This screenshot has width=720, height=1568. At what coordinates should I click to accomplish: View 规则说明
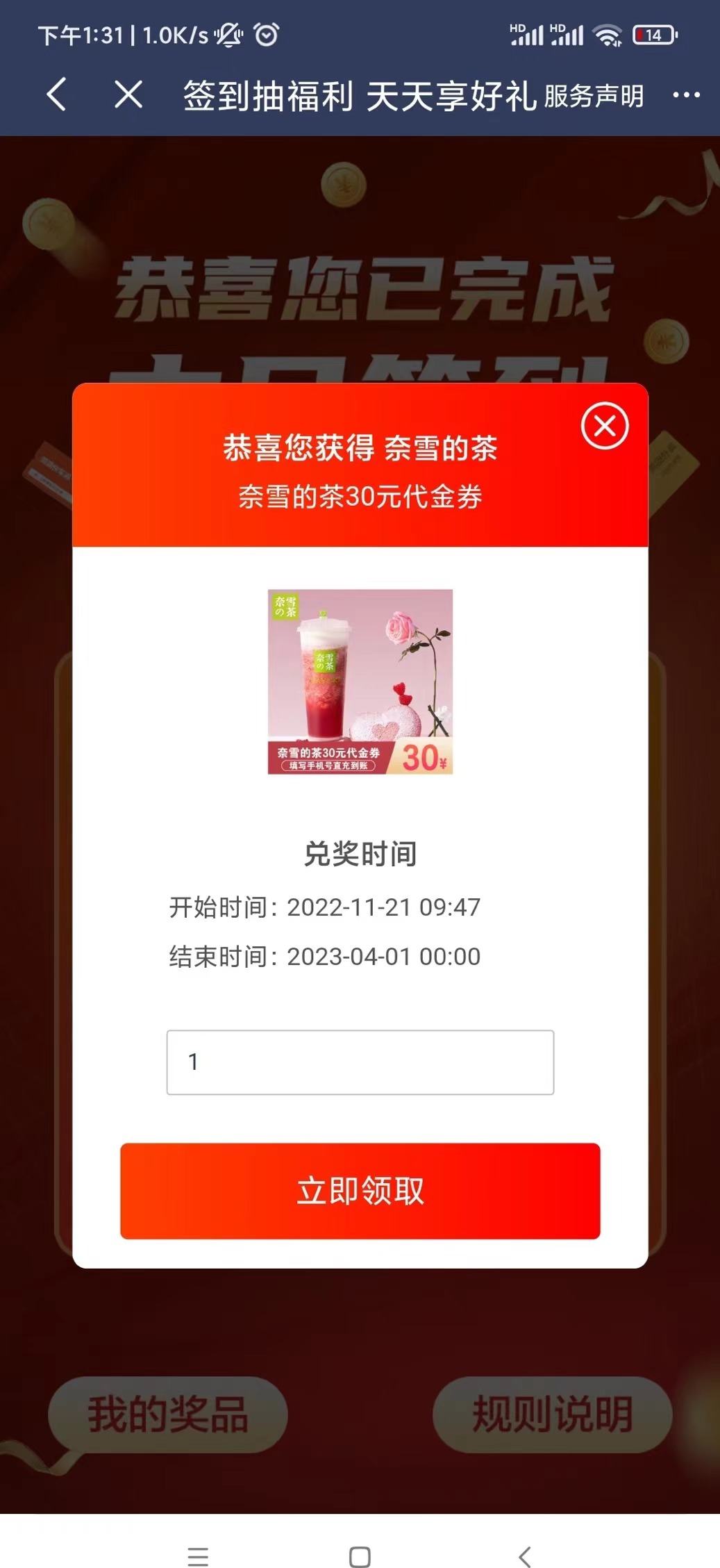552,1414
